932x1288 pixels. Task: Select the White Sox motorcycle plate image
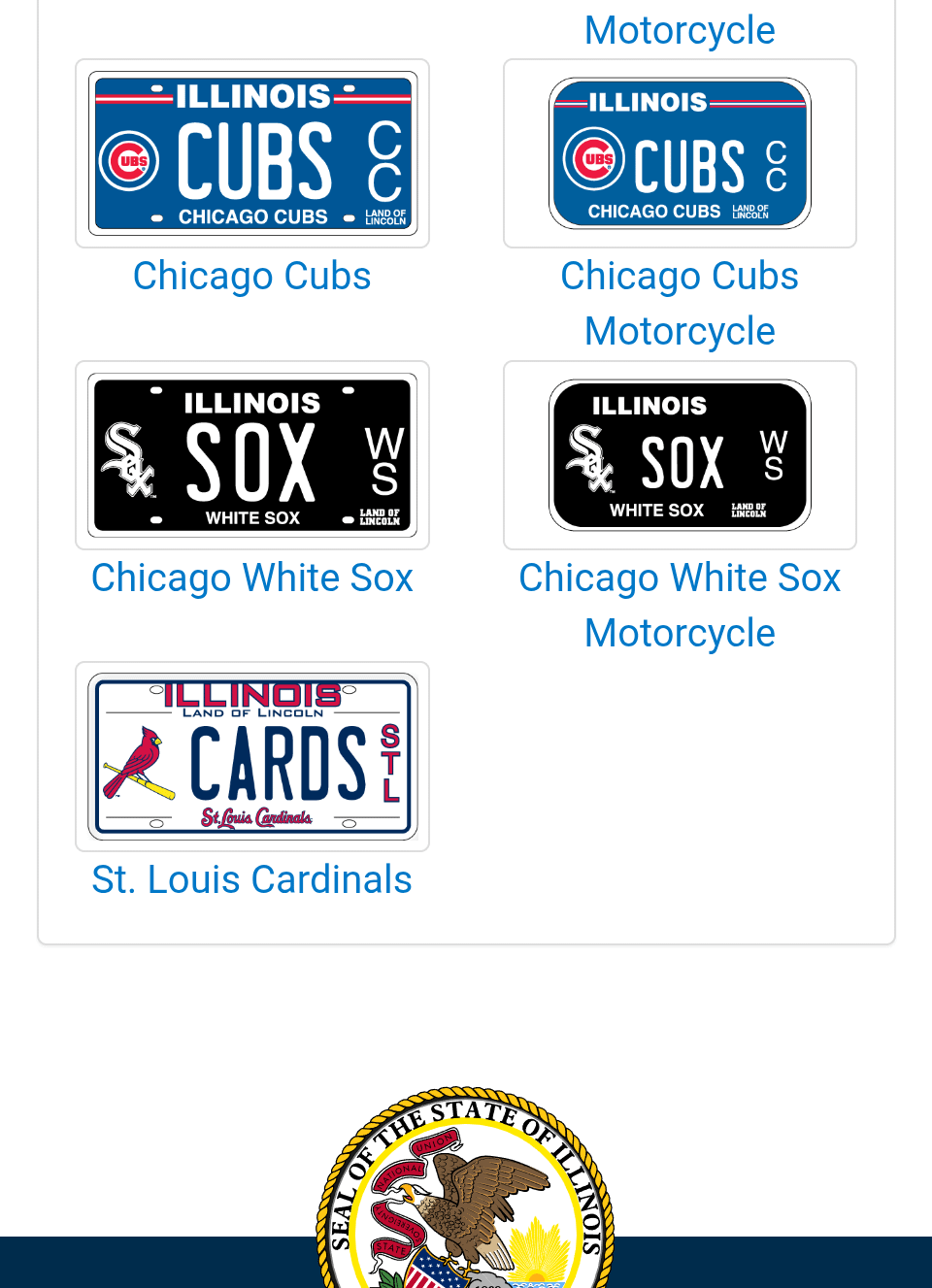[x=680, y=455]
